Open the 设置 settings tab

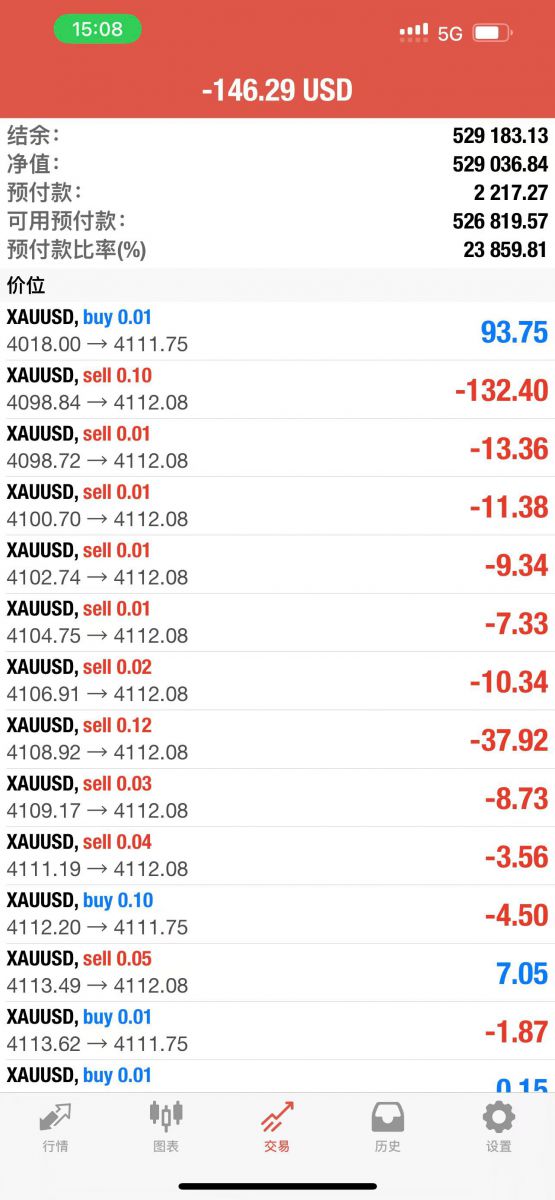click(499, 1127)
